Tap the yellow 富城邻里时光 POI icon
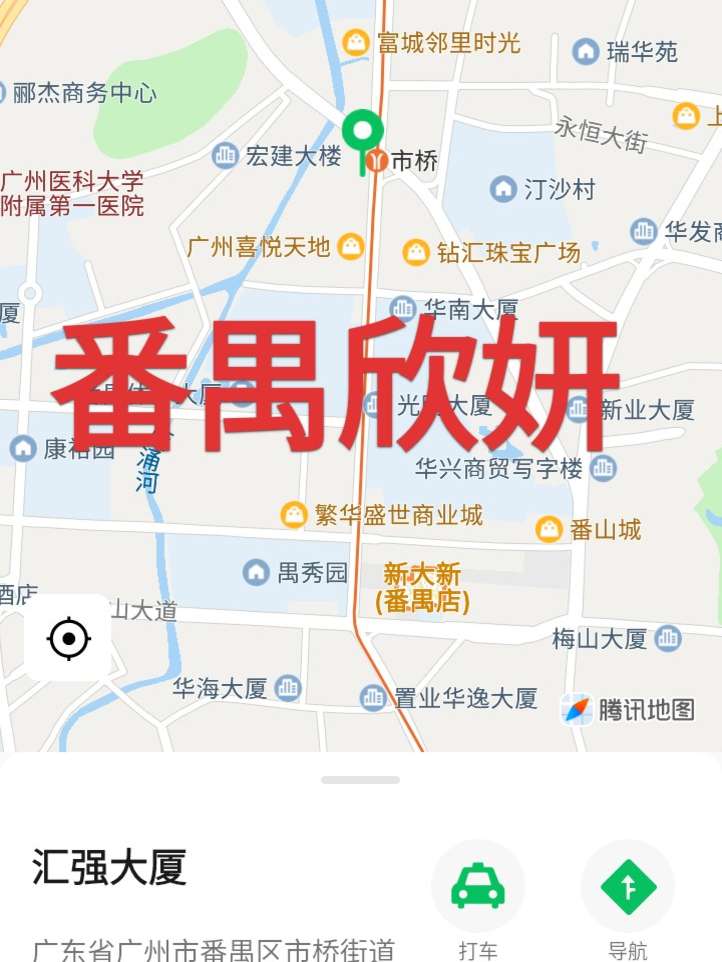 355,43
